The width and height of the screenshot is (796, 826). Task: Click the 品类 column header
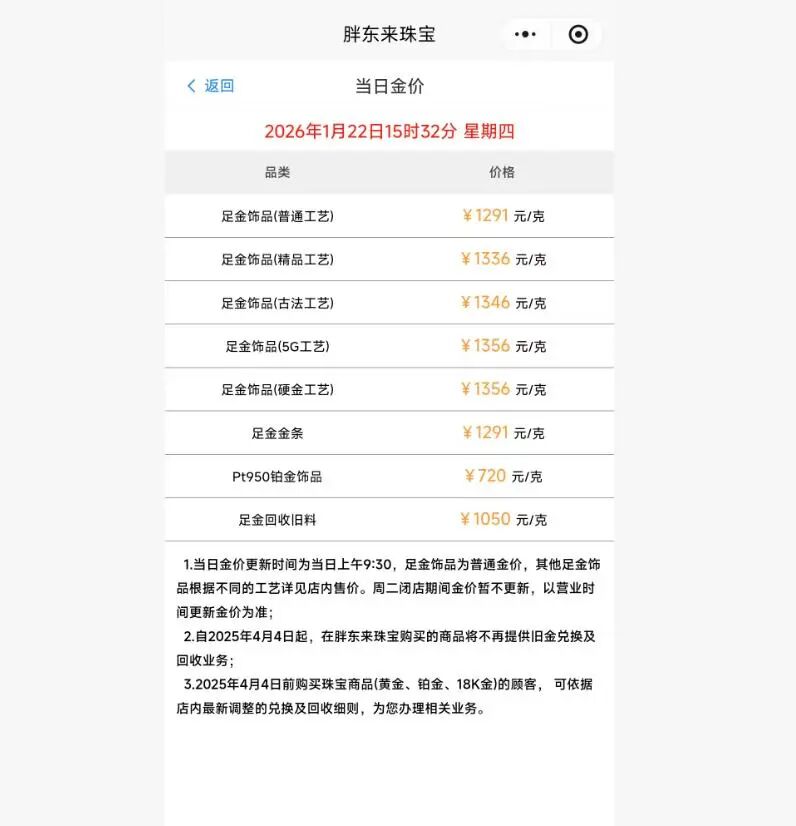coord(277,172)
